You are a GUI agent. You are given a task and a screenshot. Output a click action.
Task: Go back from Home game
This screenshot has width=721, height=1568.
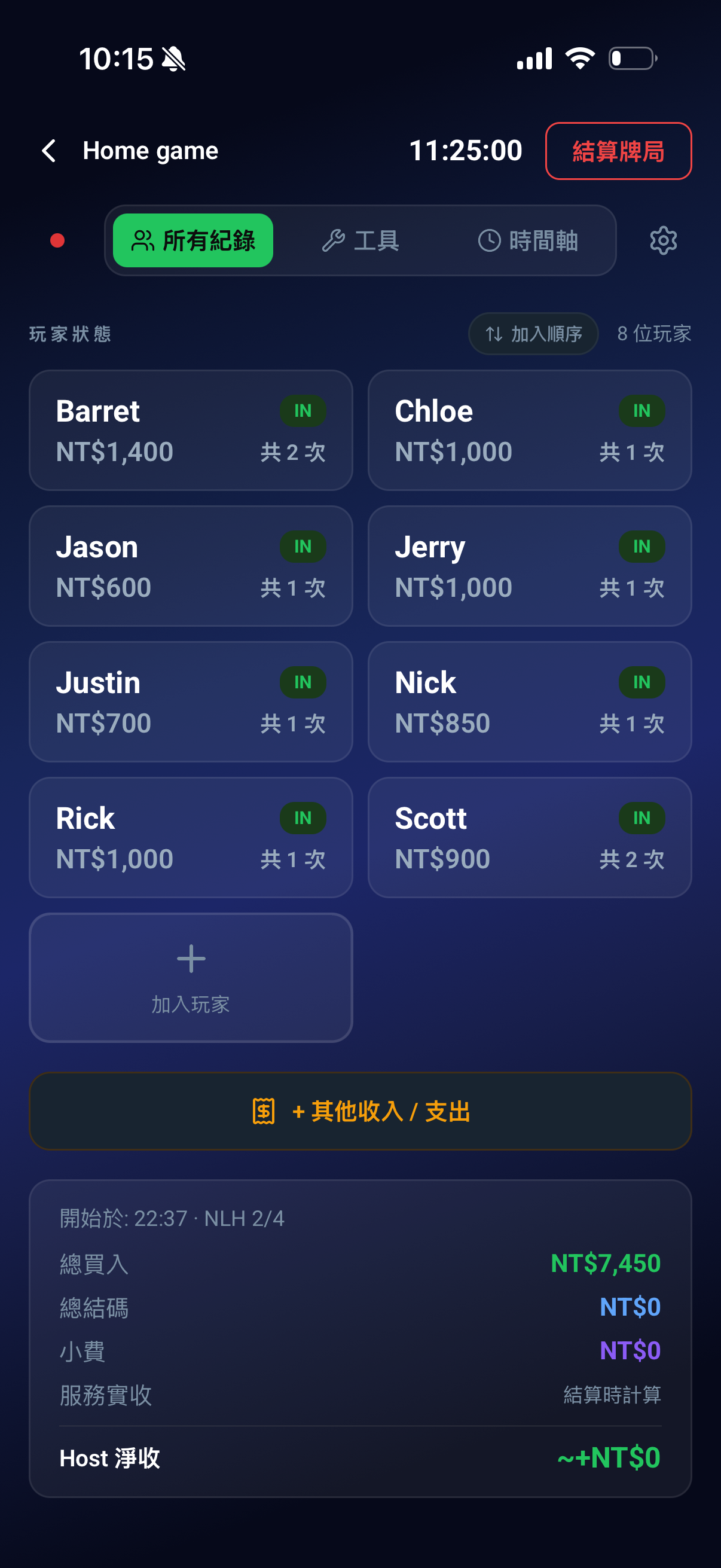point(48,151)
